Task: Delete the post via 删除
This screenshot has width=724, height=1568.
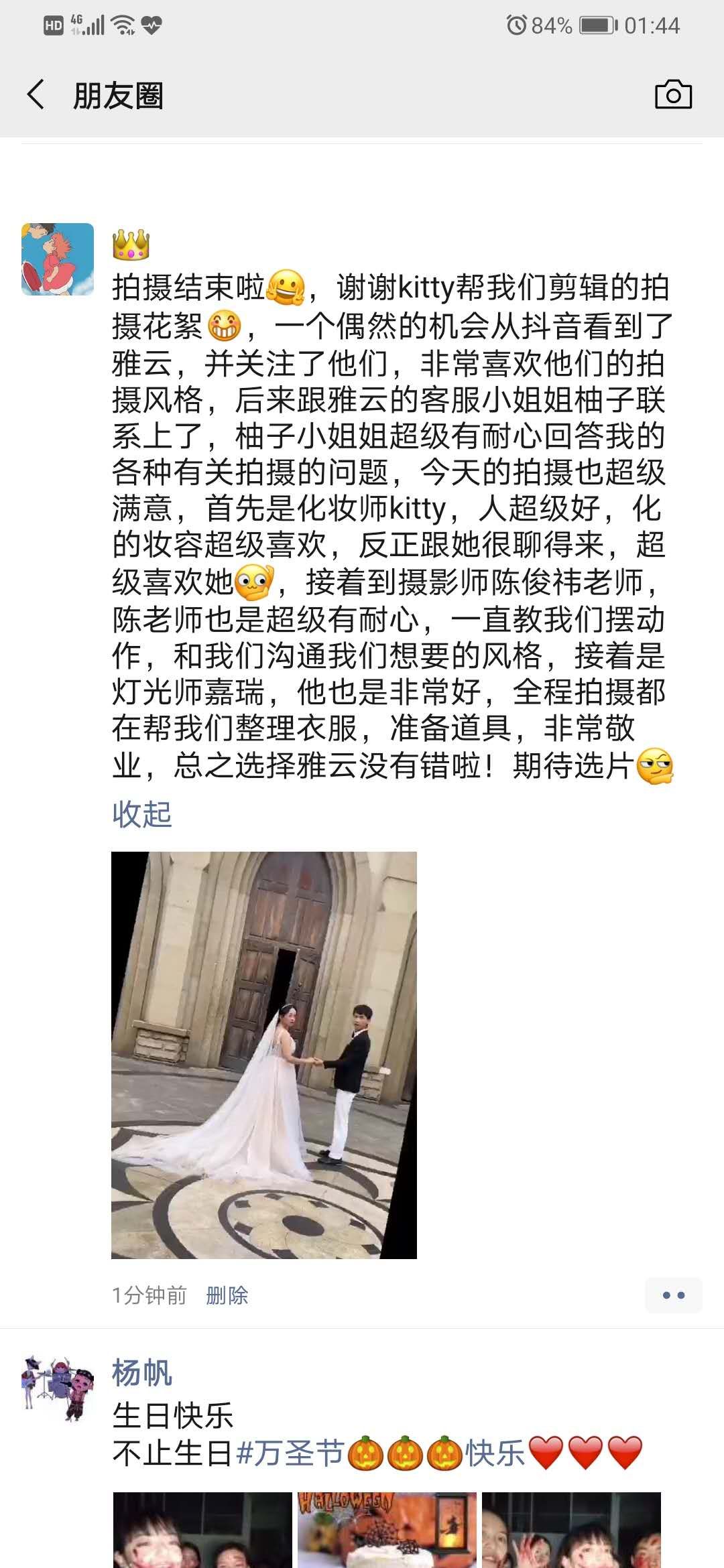Action: (227, 1295)
